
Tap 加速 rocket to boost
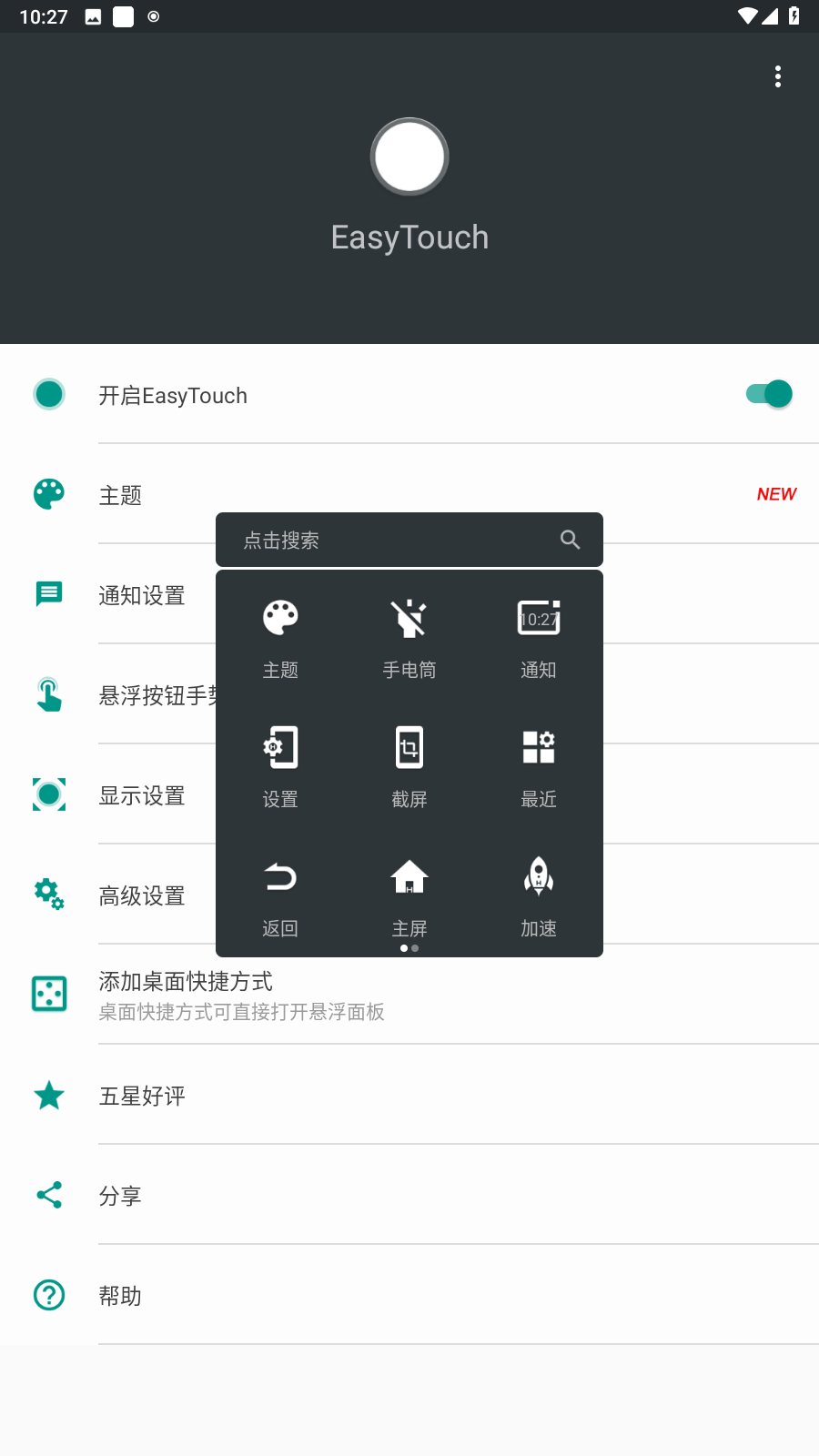(x=539, y=895)
